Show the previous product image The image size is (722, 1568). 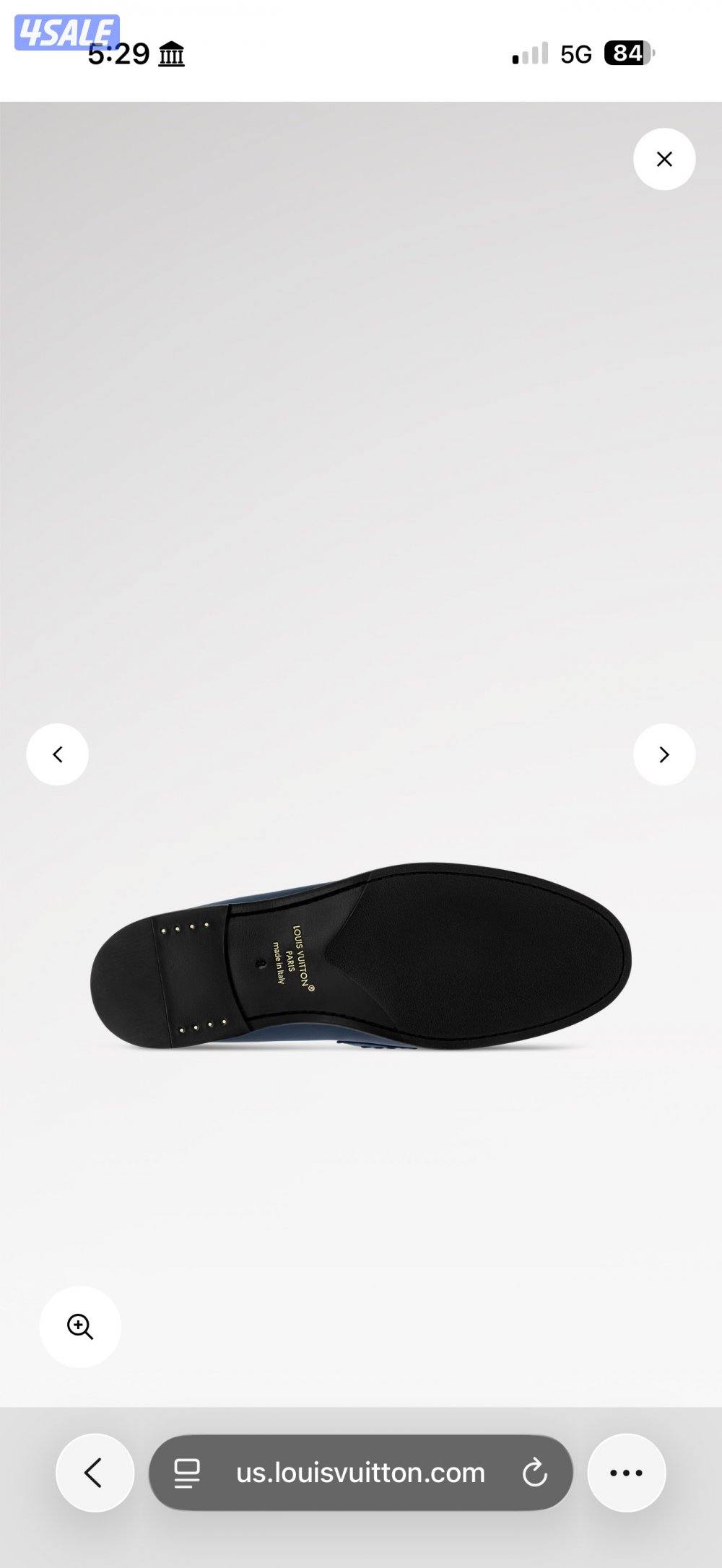(58, 754)
